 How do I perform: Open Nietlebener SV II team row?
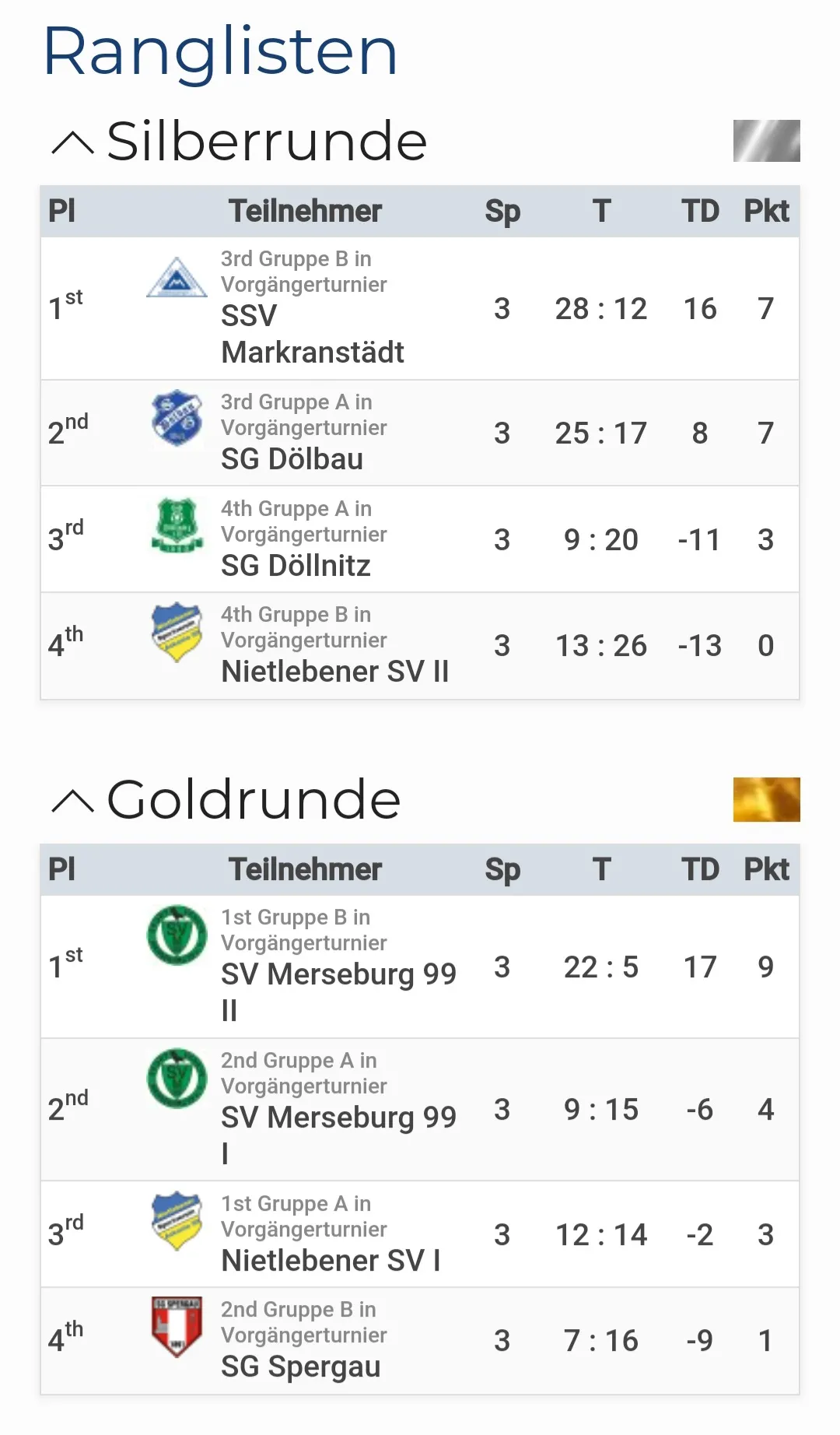pyautogui.click(x=420, y=646)
